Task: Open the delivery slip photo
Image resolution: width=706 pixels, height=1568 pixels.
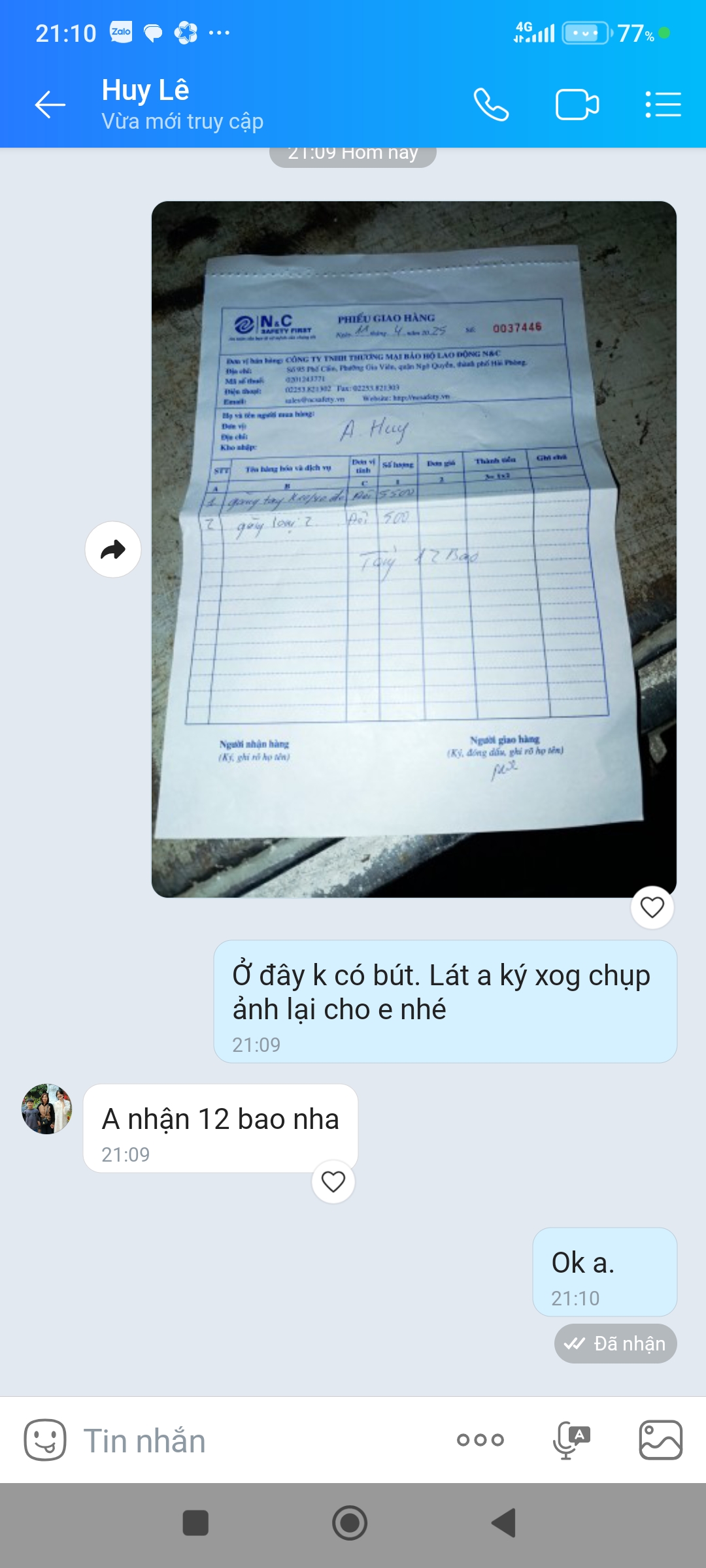Action: pos(414,549)
